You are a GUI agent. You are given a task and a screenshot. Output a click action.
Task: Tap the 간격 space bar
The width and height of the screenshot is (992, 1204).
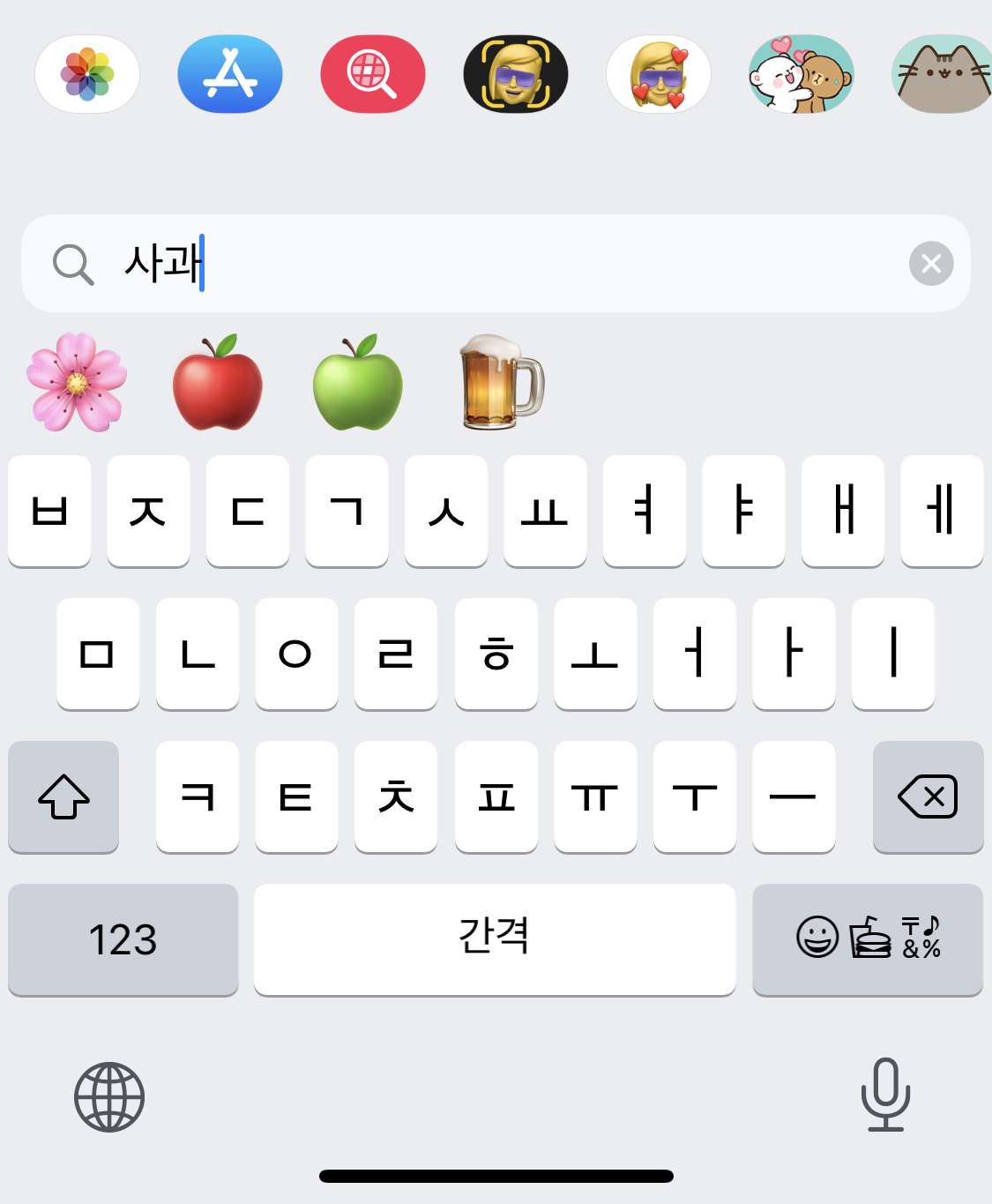pos(494,939)
